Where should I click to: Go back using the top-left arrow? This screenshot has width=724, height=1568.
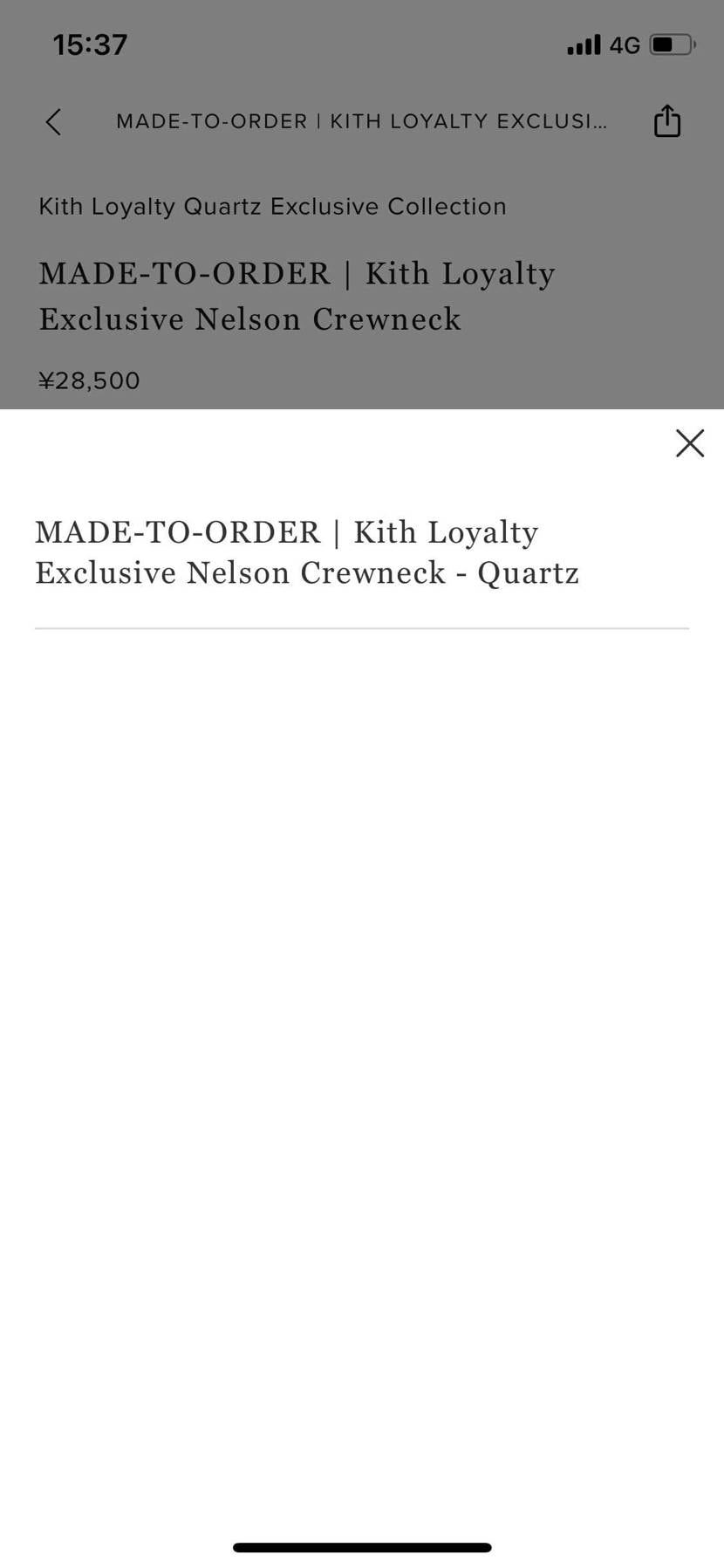54,121
